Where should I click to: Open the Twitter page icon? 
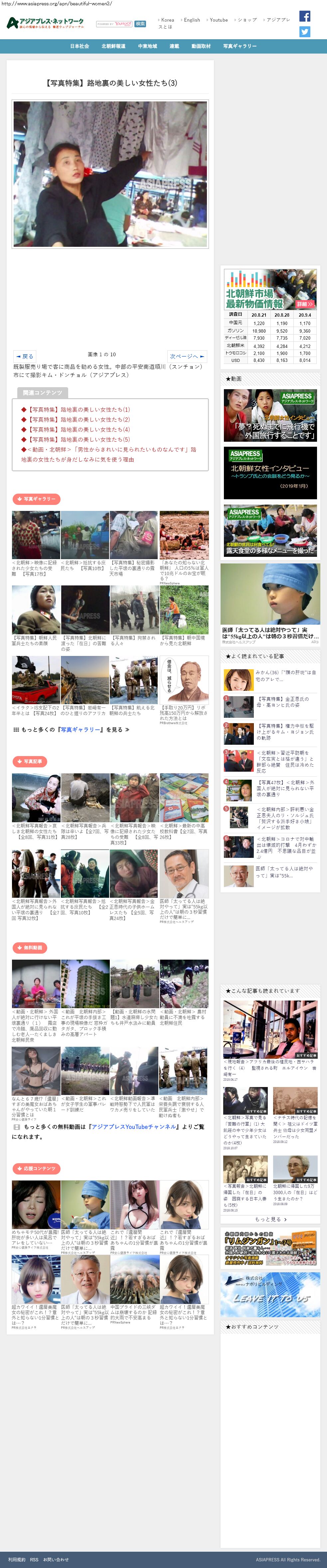tap(304, 32)
